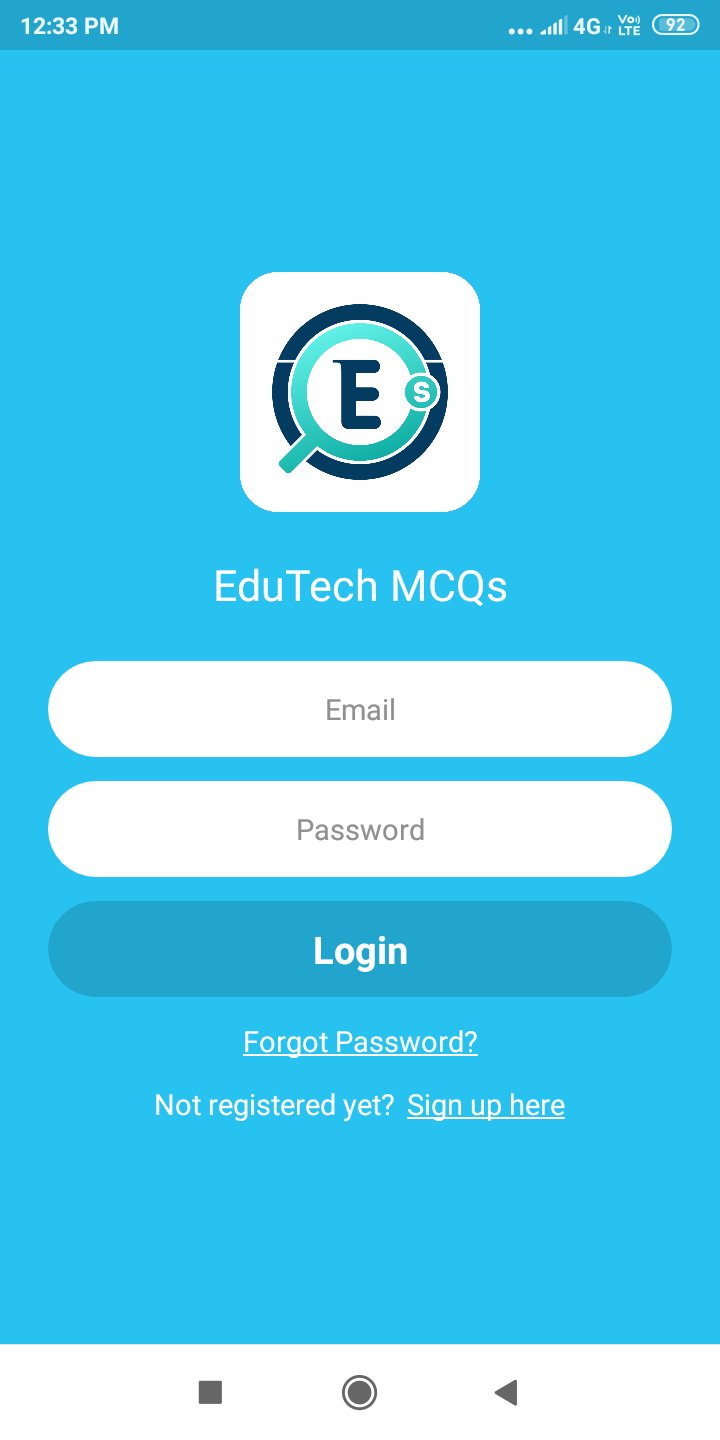Open the Sign up here link
Image resolution: width=720 pixels, height=1440 pixels.
(x=486, y=1105)
